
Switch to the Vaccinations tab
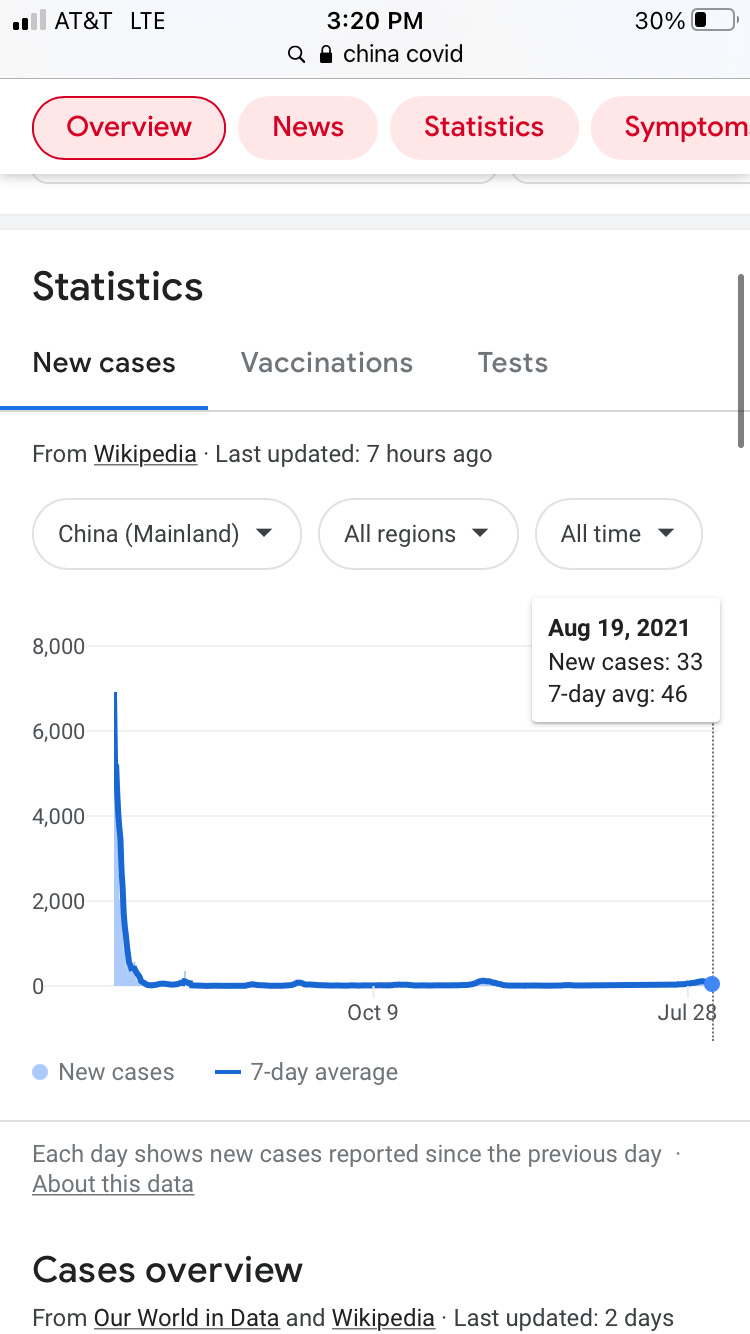(x=327, y=363)
